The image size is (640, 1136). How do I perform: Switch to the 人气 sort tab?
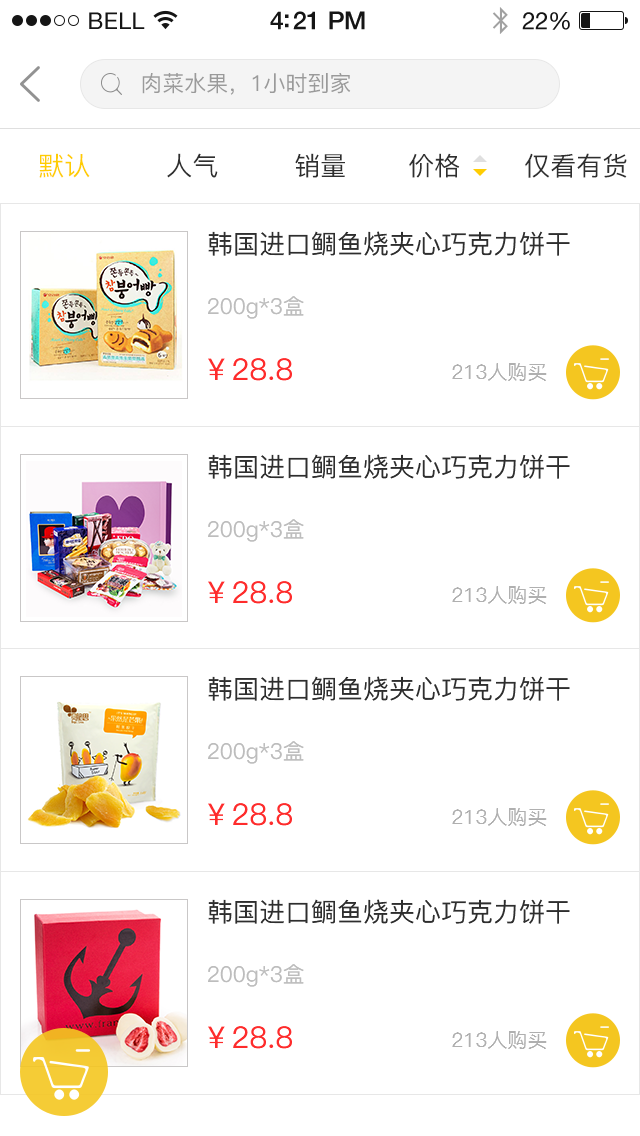click(x=192, y=166)
